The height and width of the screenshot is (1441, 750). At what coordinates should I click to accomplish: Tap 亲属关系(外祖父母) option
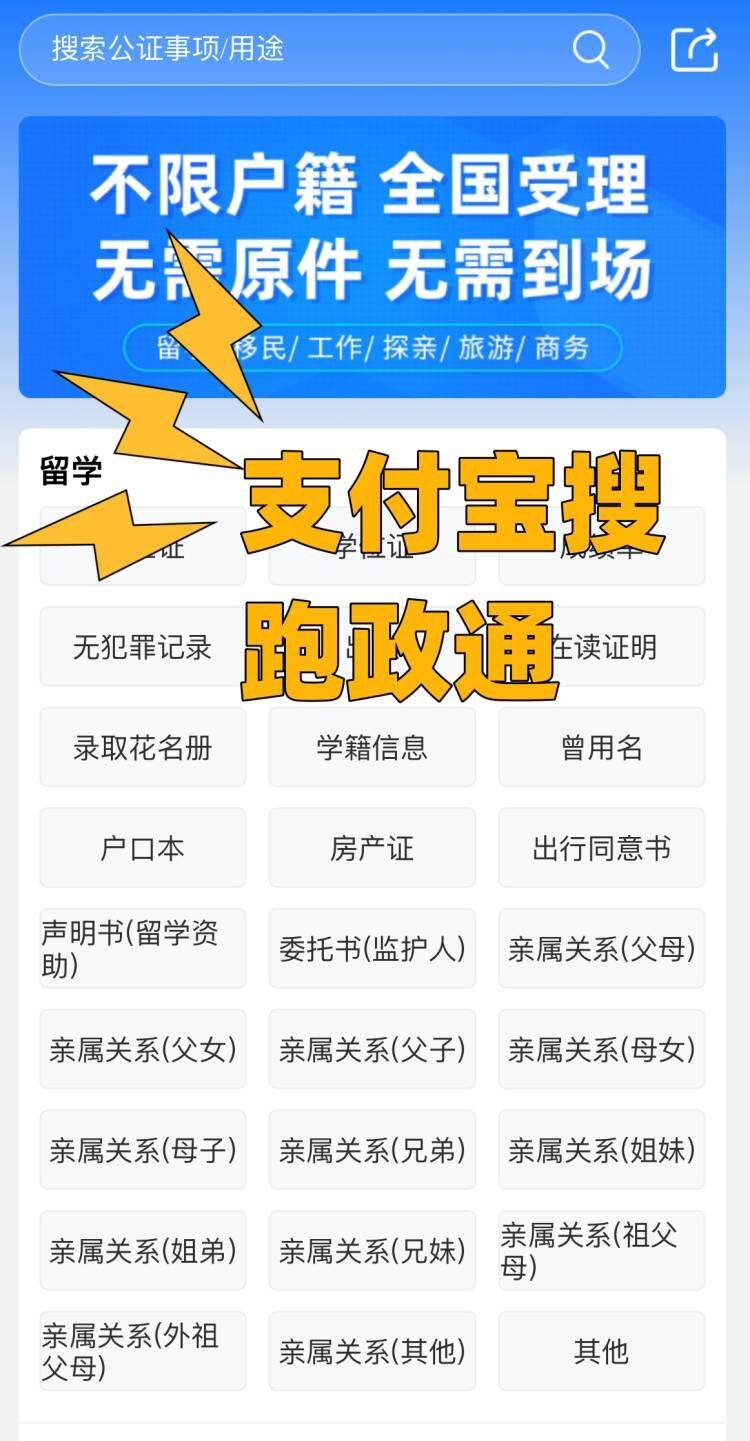pyautogui.click(x=142, y=1351)
